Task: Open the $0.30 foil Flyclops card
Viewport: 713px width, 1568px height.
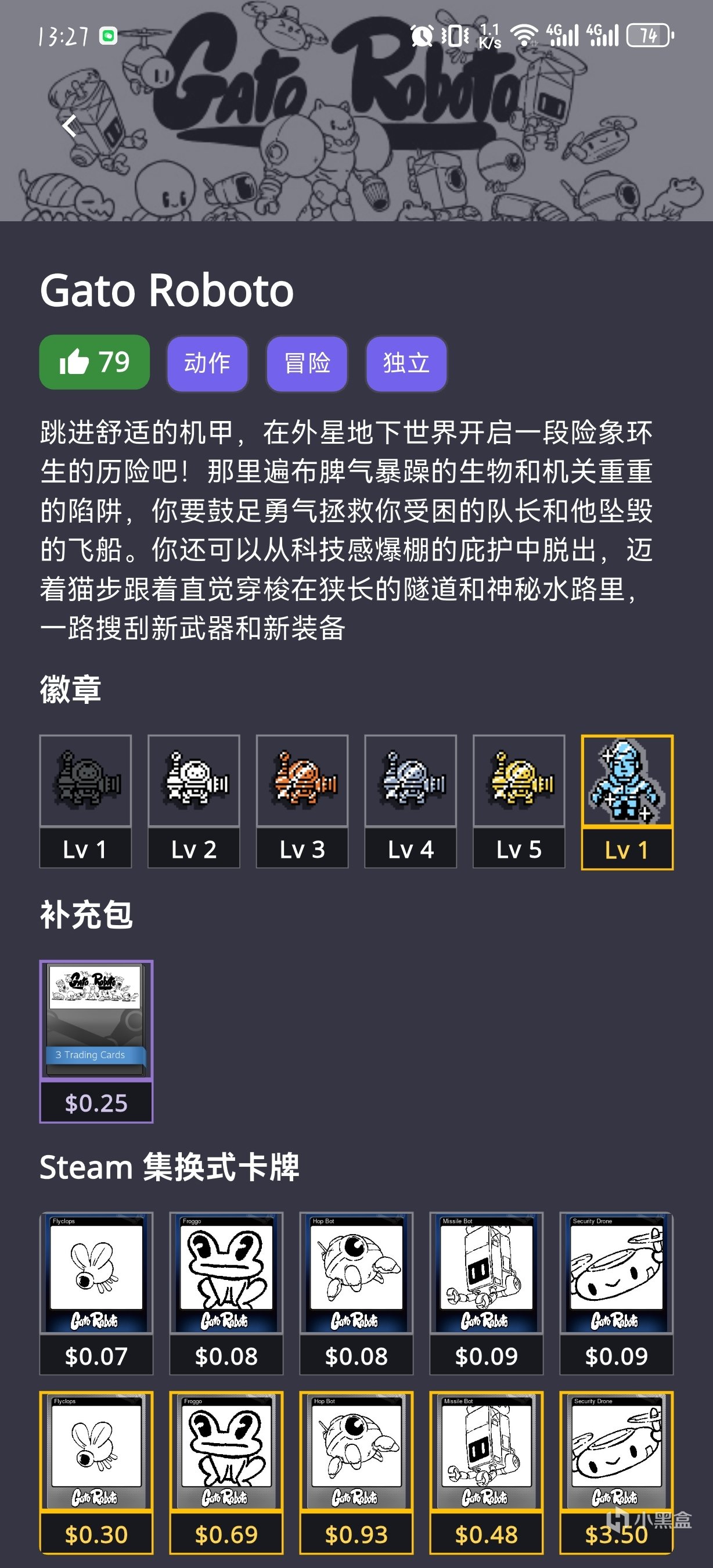Action: tap(96, 1470)
